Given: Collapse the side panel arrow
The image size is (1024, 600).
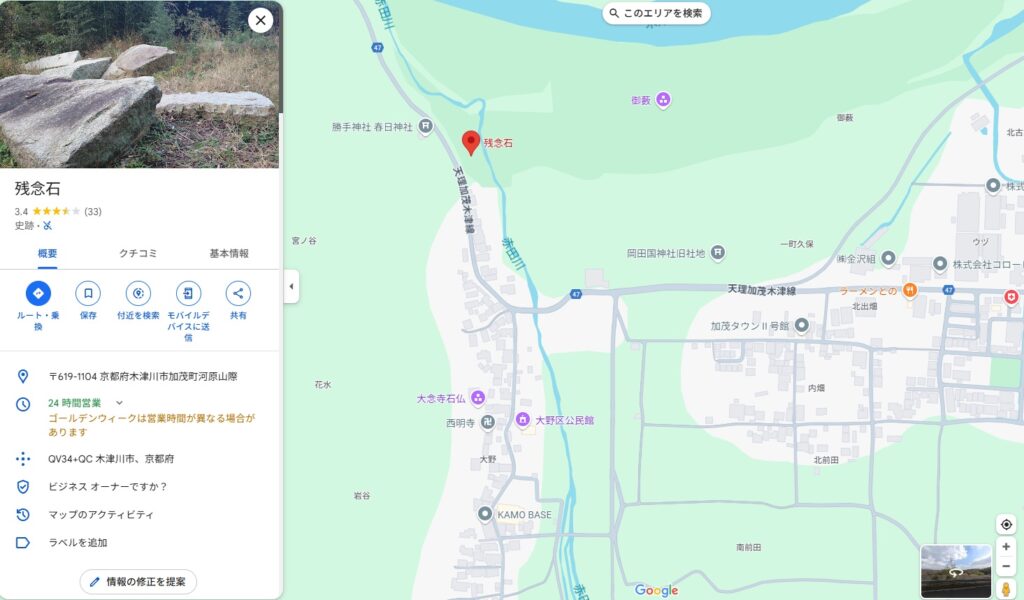Looking at the screenshot, I should [291, 287].
